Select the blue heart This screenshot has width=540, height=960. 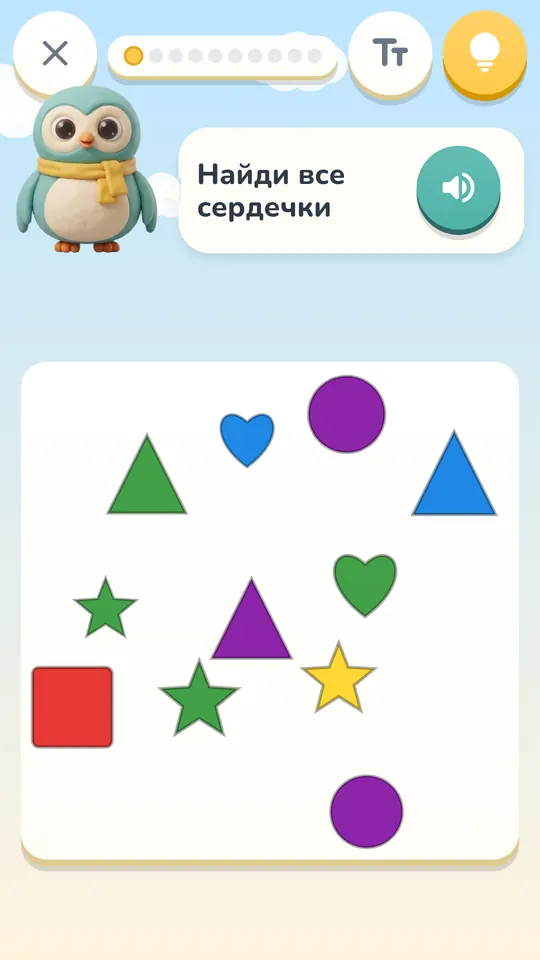[x=247, y=440]
